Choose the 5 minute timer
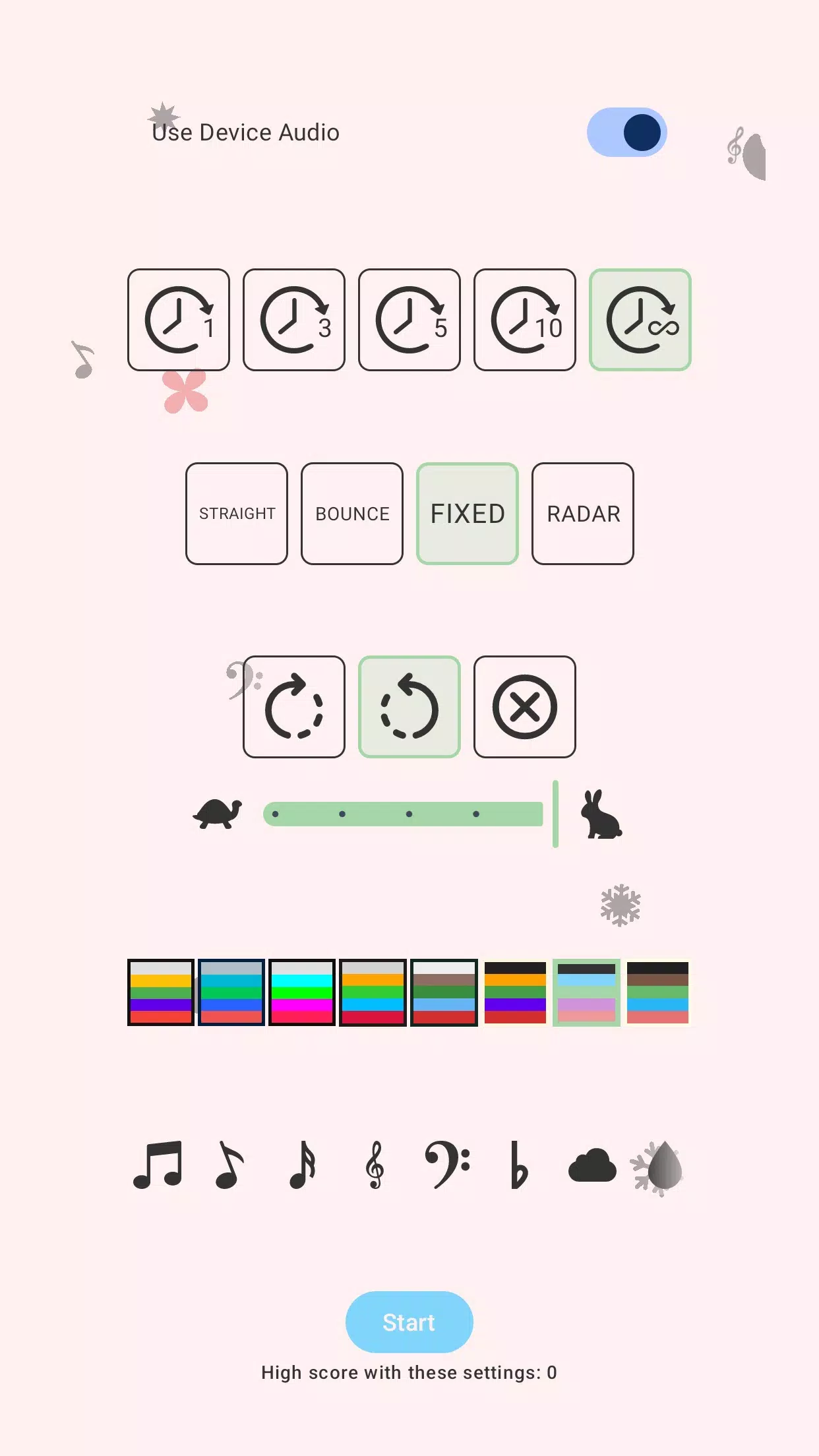The width and height of the screenshot is (819, 1456). point(409,320)
